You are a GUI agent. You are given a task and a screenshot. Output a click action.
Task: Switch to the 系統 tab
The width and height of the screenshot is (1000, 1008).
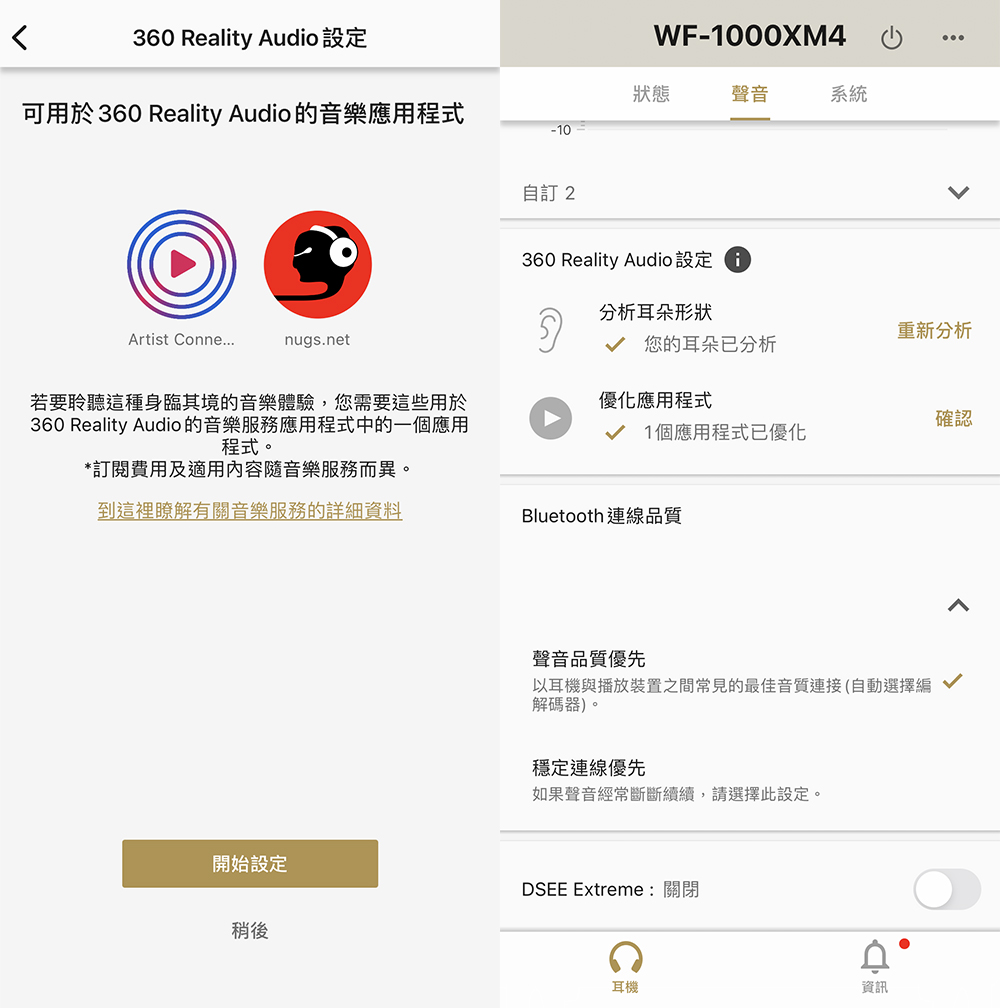tap(848, 95)
